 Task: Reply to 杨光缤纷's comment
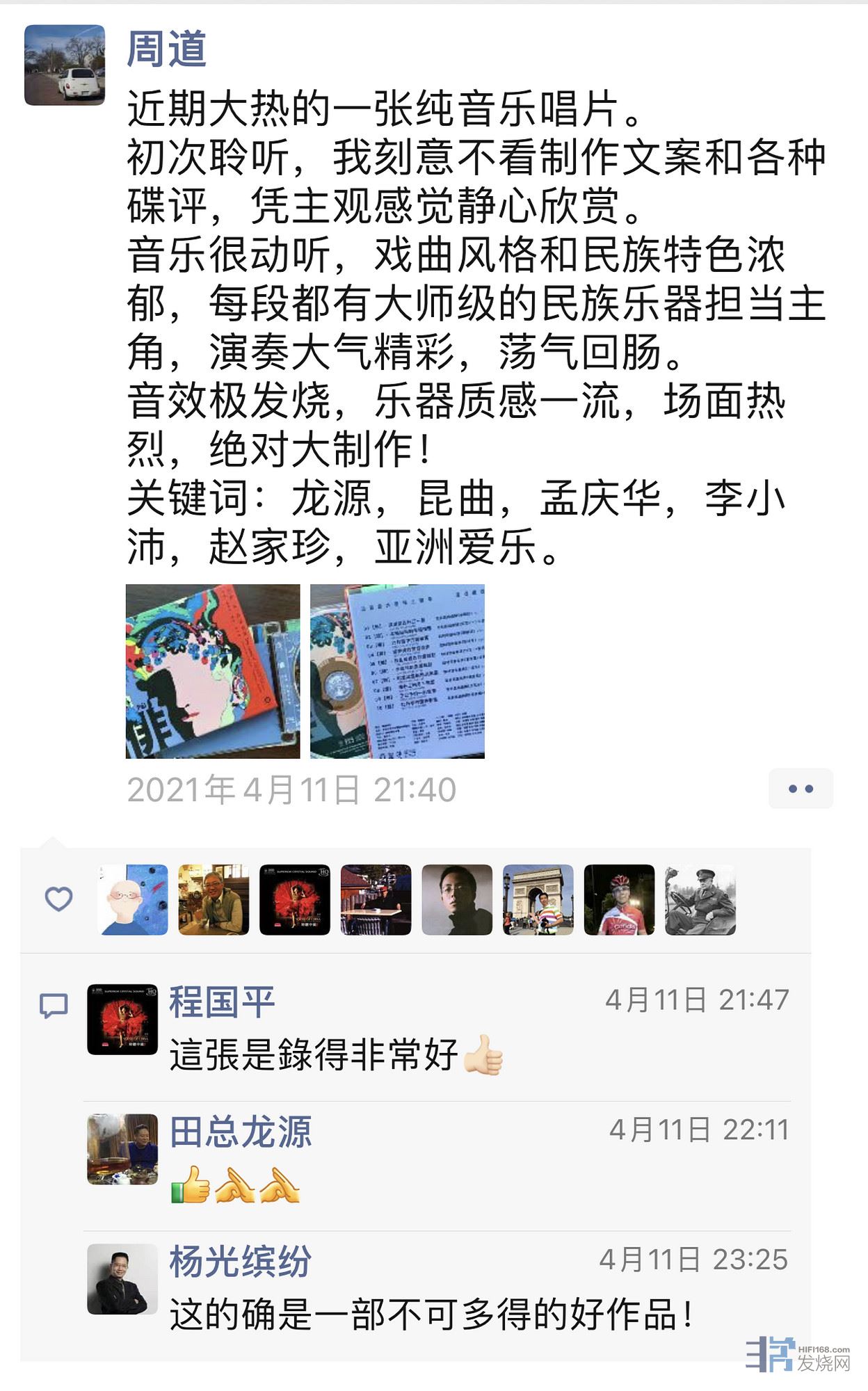[x=431, y=1315]
